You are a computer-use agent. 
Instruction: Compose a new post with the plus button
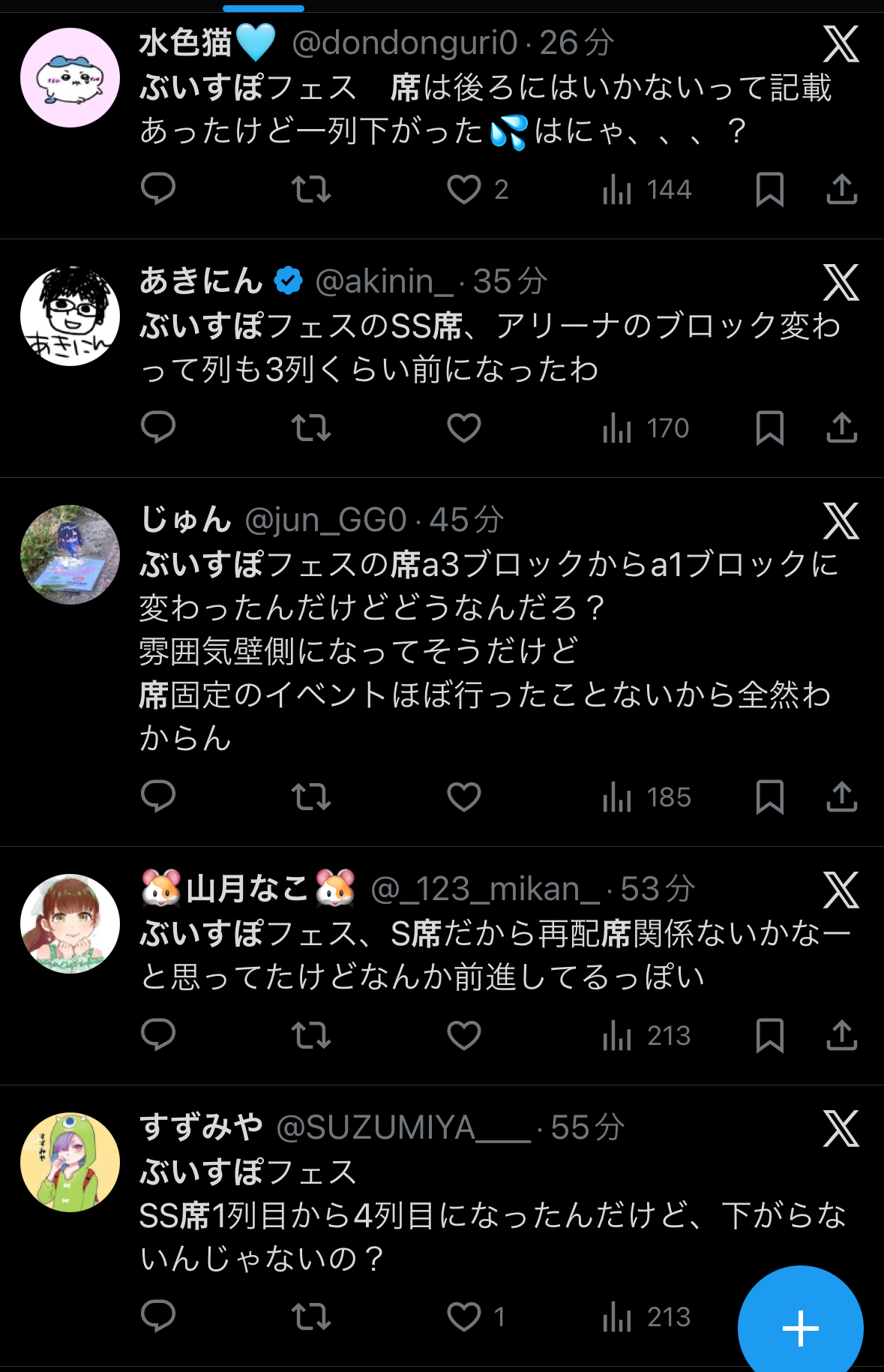tap(800, 1328)
